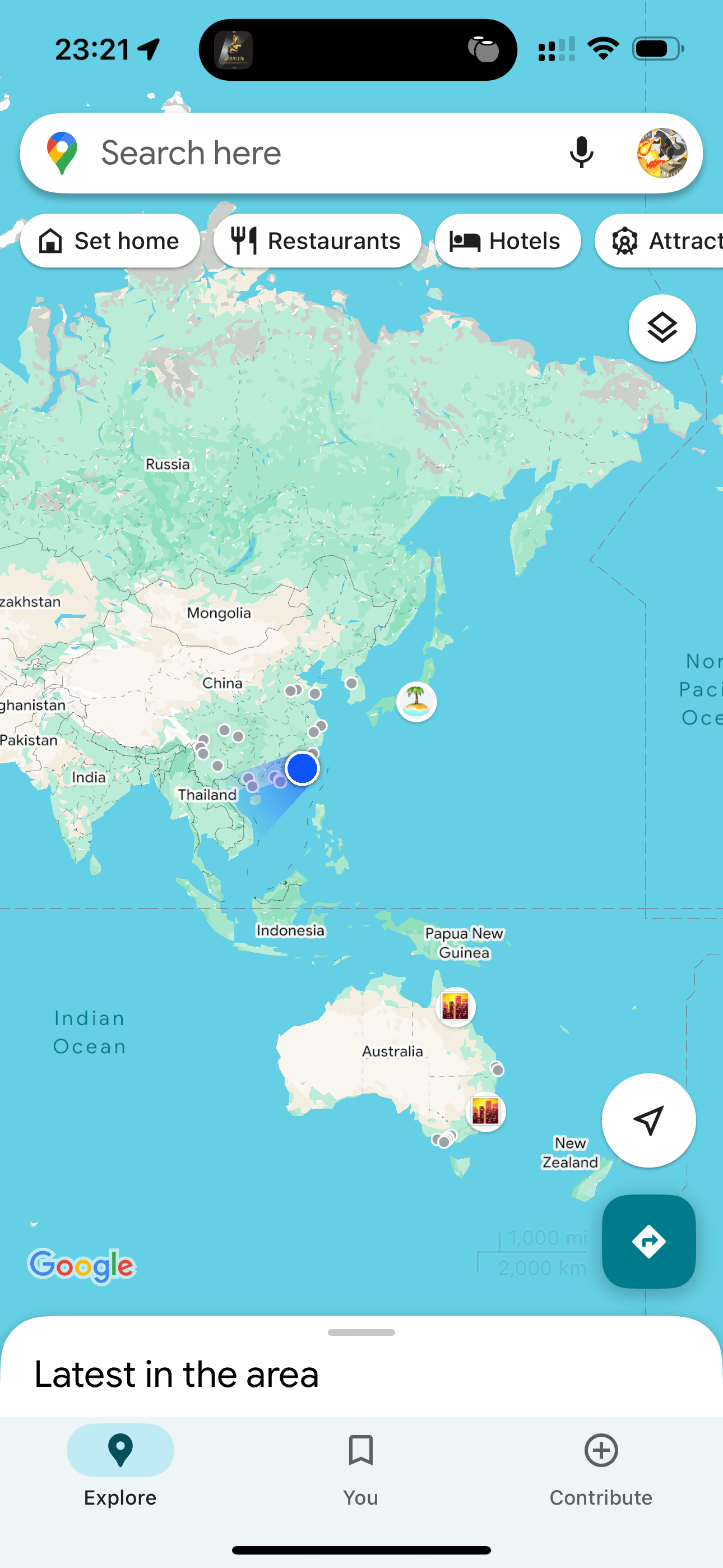Tap the palm tree island pin near Japan
The image size is (723, 1568).
tap(416, 701)
